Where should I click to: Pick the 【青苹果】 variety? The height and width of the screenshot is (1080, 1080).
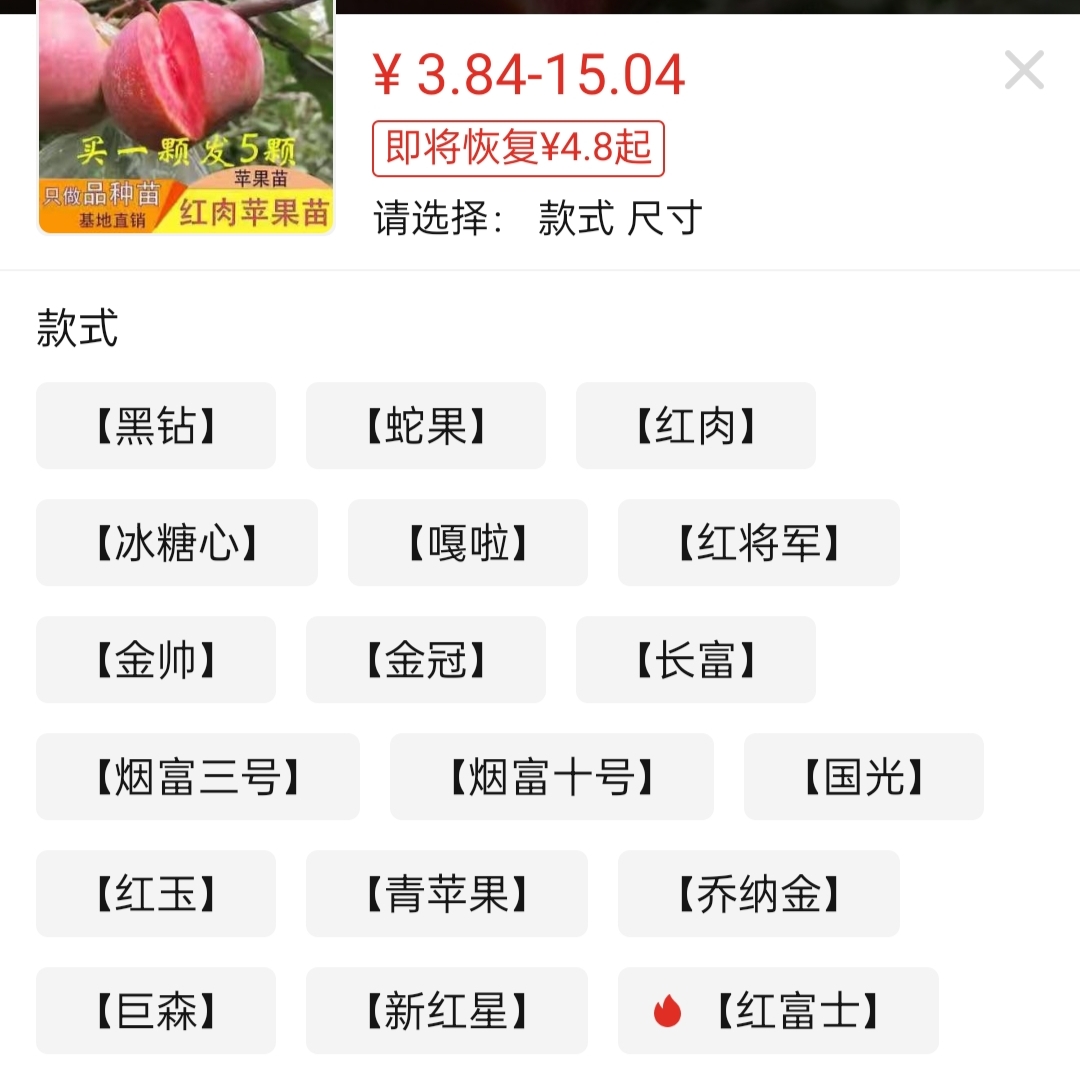coord(447,894)
